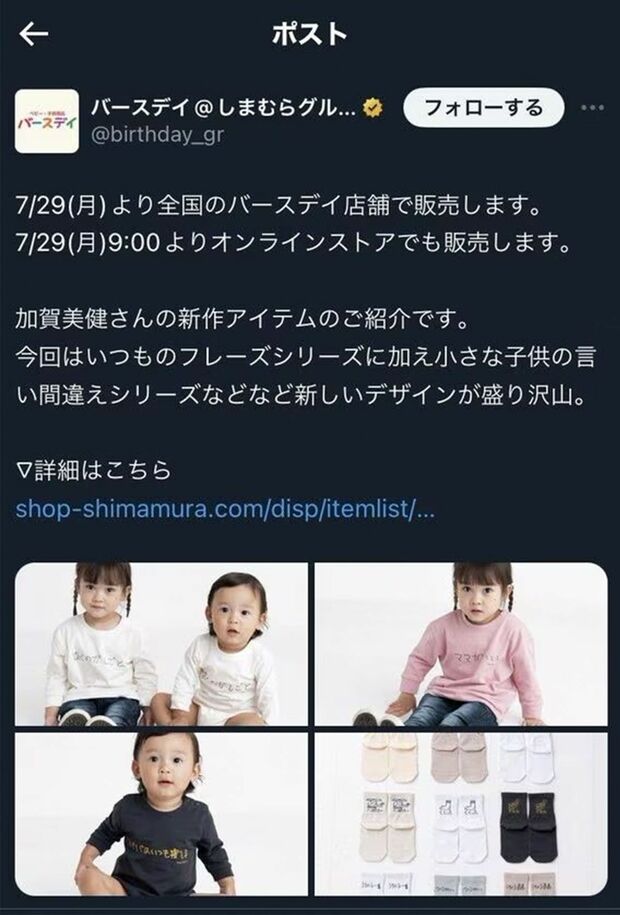View the photo of the girl in a pink shirt

(461, 643)
